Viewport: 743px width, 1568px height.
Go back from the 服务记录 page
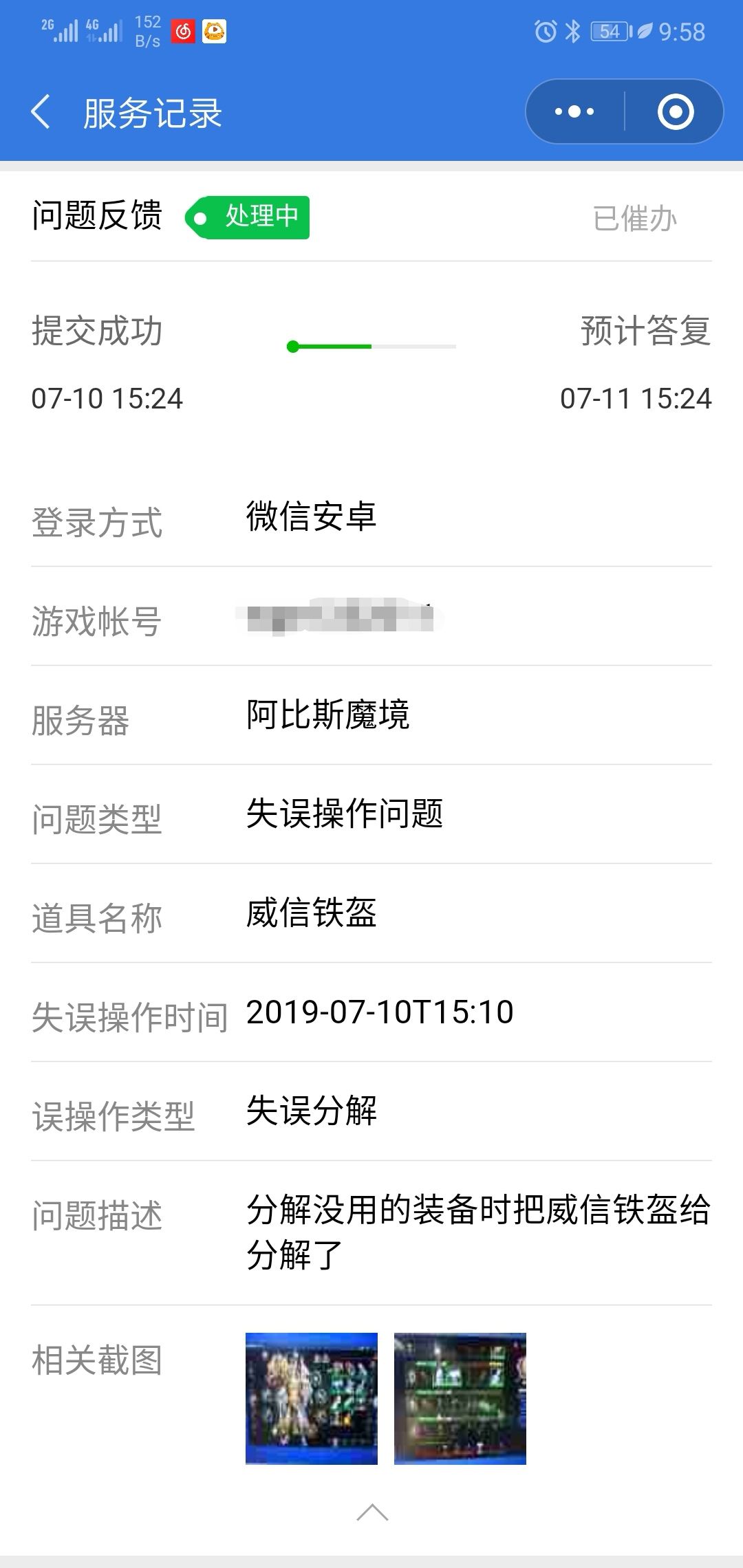click(x=41, y=112)
